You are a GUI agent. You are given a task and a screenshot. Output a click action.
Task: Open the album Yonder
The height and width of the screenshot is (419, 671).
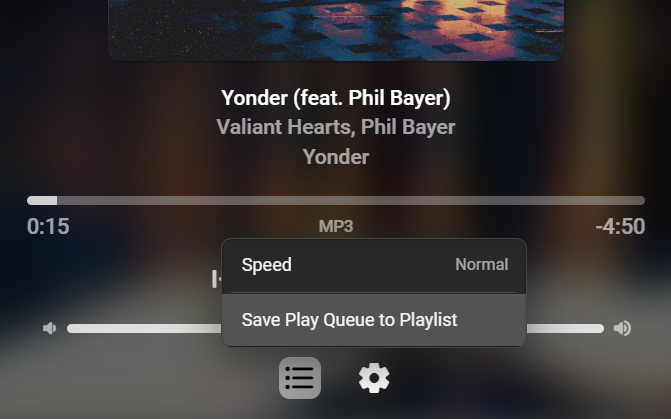pyautogui.click(x=335, y=157)
